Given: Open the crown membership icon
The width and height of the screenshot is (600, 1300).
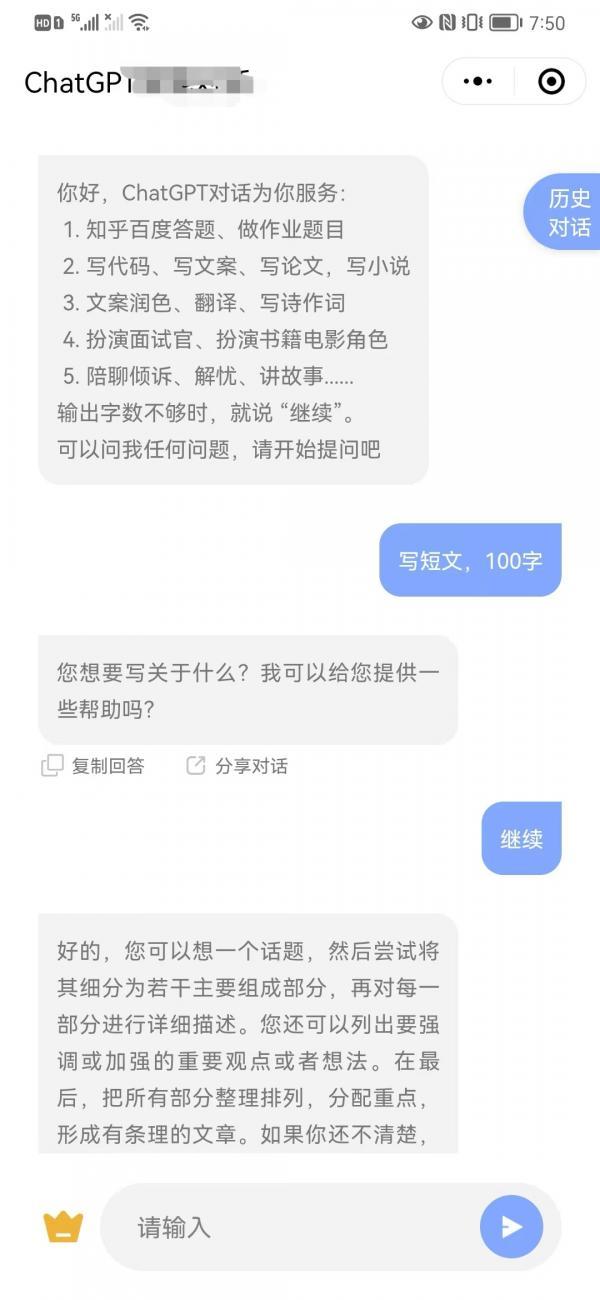Looking at the screenshot, I should tap(63, 1227).
